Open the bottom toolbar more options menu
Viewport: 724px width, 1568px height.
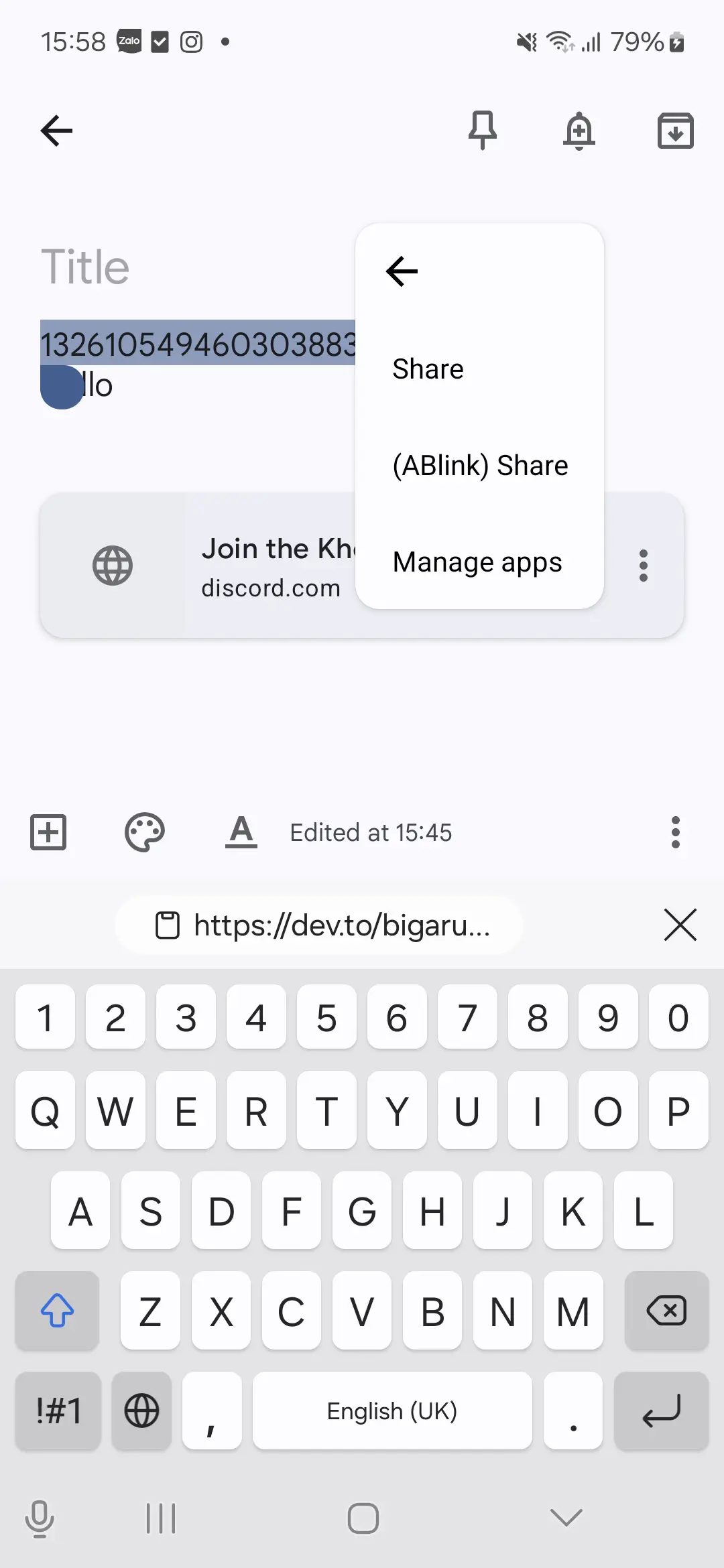(676, 832)
